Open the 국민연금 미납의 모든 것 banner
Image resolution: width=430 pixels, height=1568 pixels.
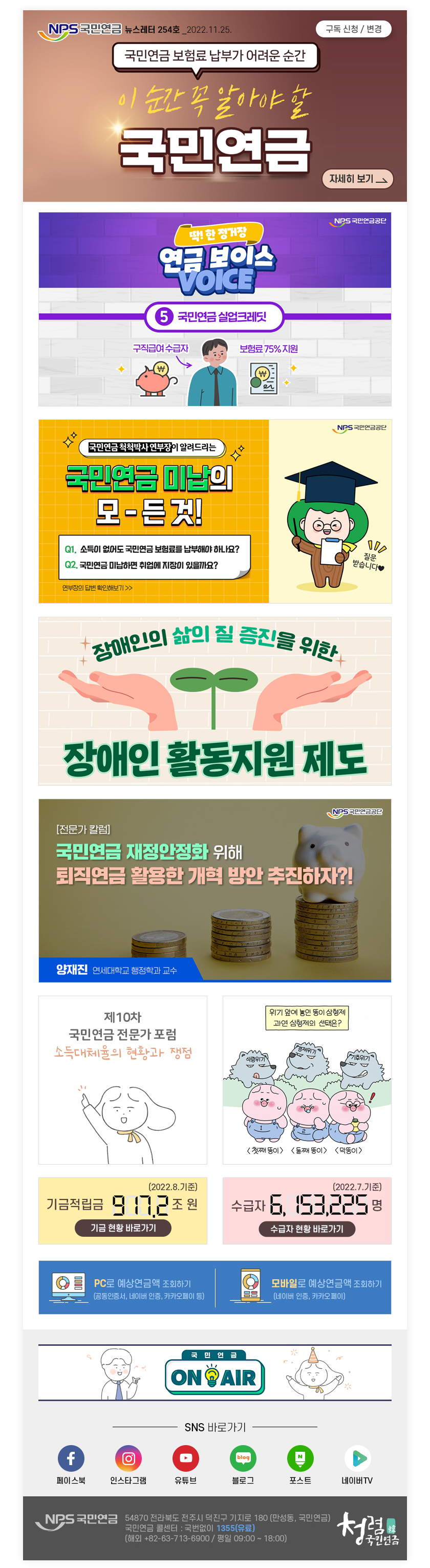(214, 511)
